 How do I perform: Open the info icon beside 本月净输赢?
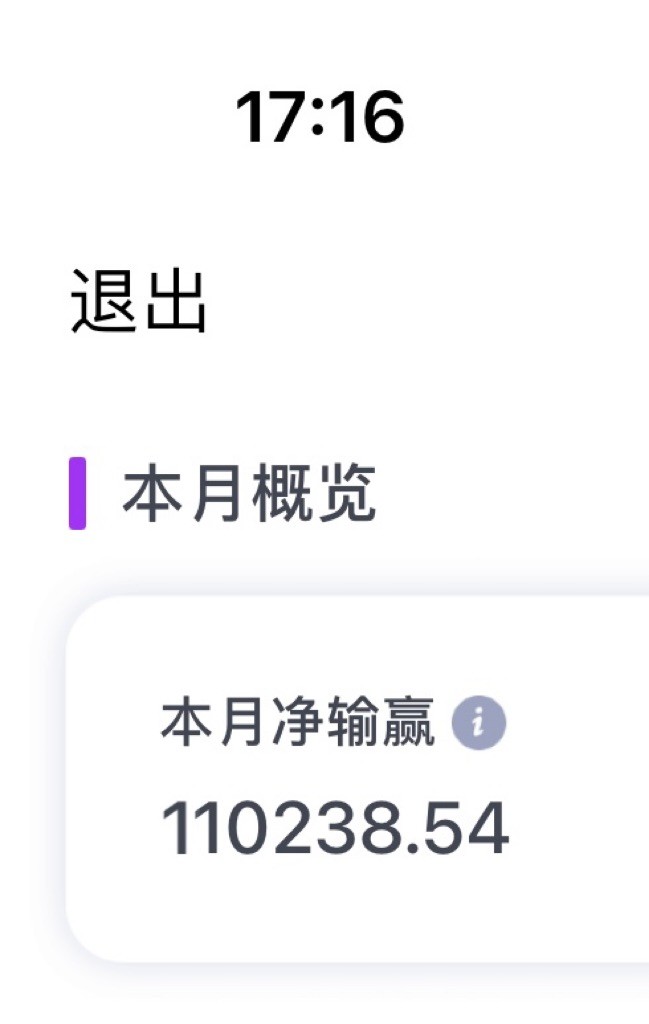point(478,723)
